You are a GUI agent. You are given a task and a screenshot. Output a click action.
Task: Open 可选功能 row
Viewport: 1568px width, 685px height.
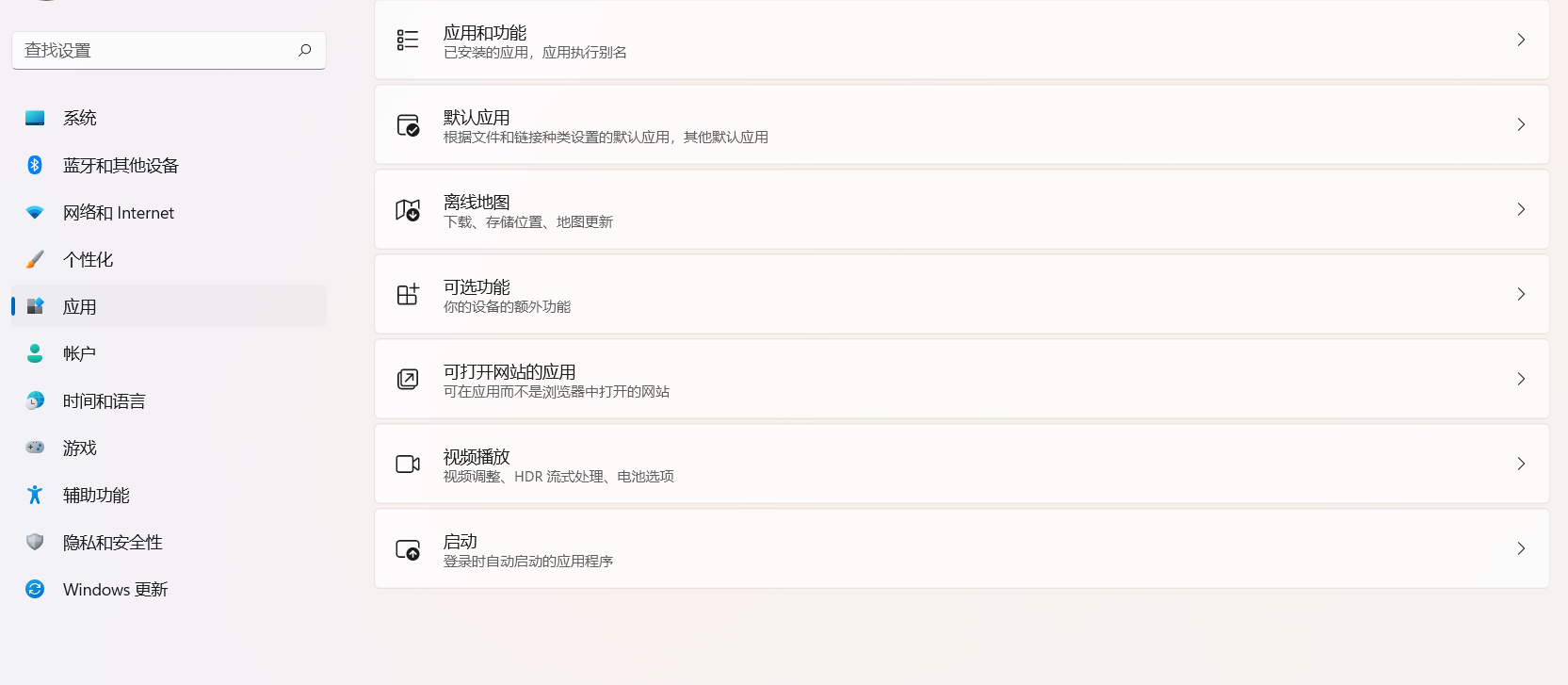click(x=961, y=295)
